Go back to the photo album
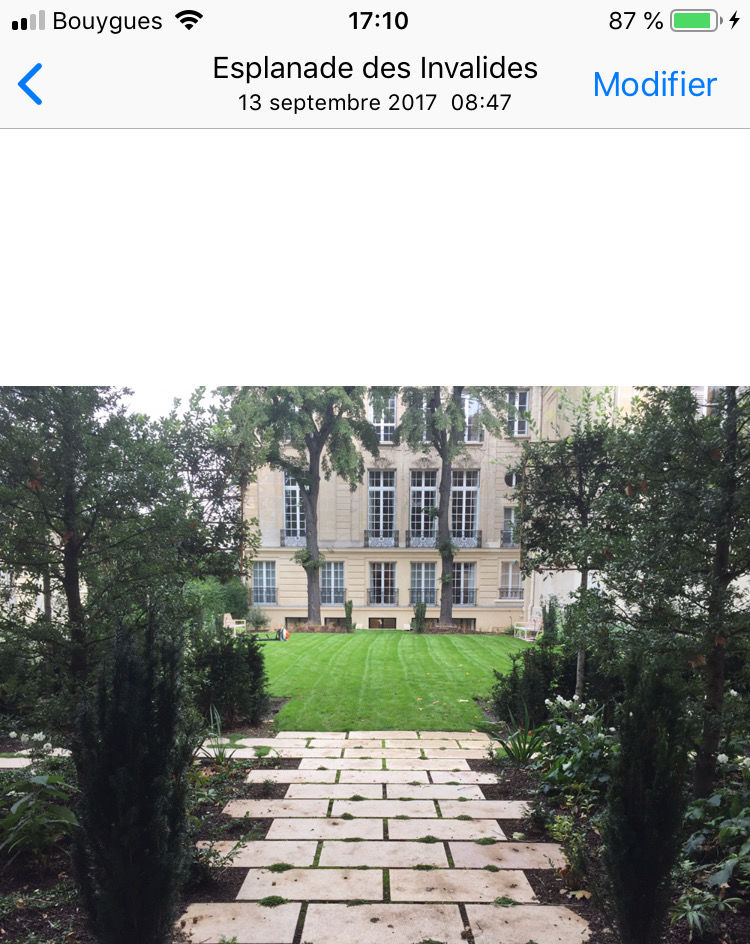750x944 pixels. coord(31,84)
